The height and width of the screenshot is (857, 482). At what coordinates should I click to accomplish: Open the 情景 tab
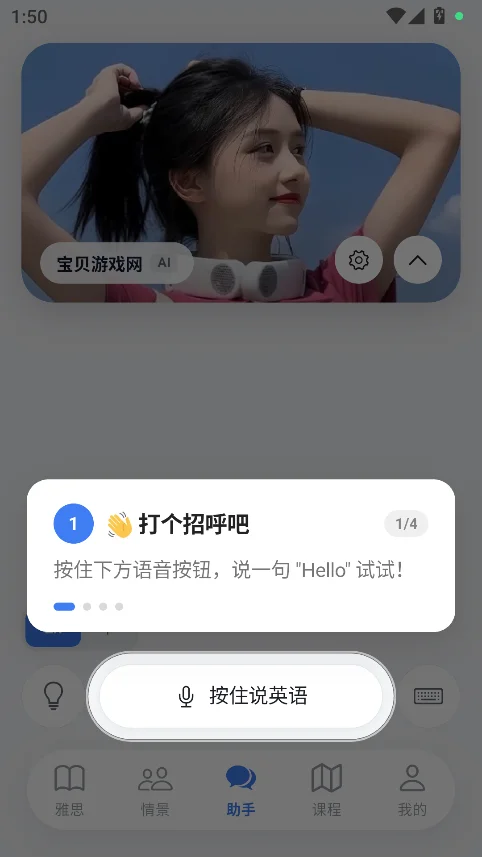(155, 790)
